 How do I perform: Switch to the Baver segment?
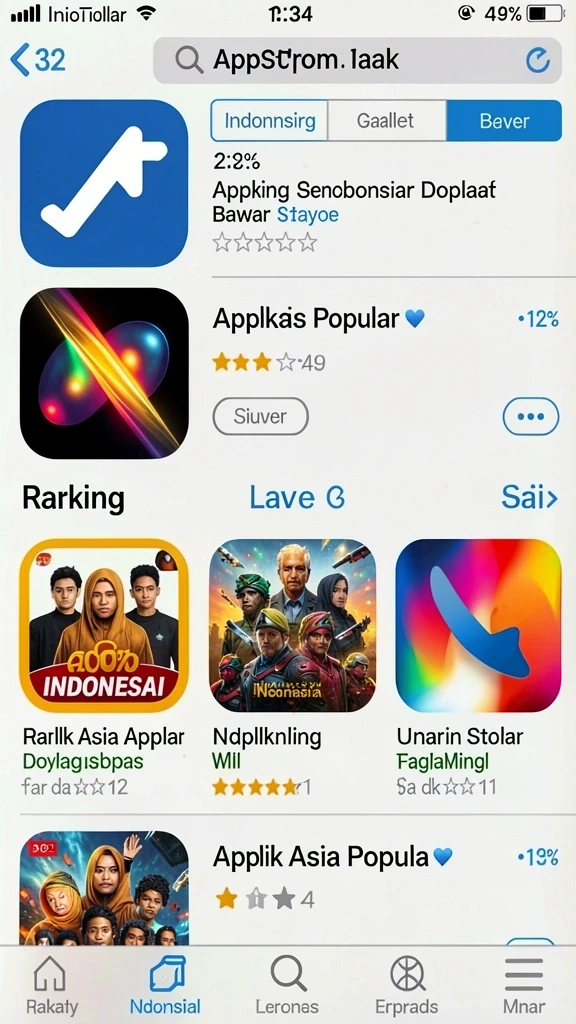504,121
